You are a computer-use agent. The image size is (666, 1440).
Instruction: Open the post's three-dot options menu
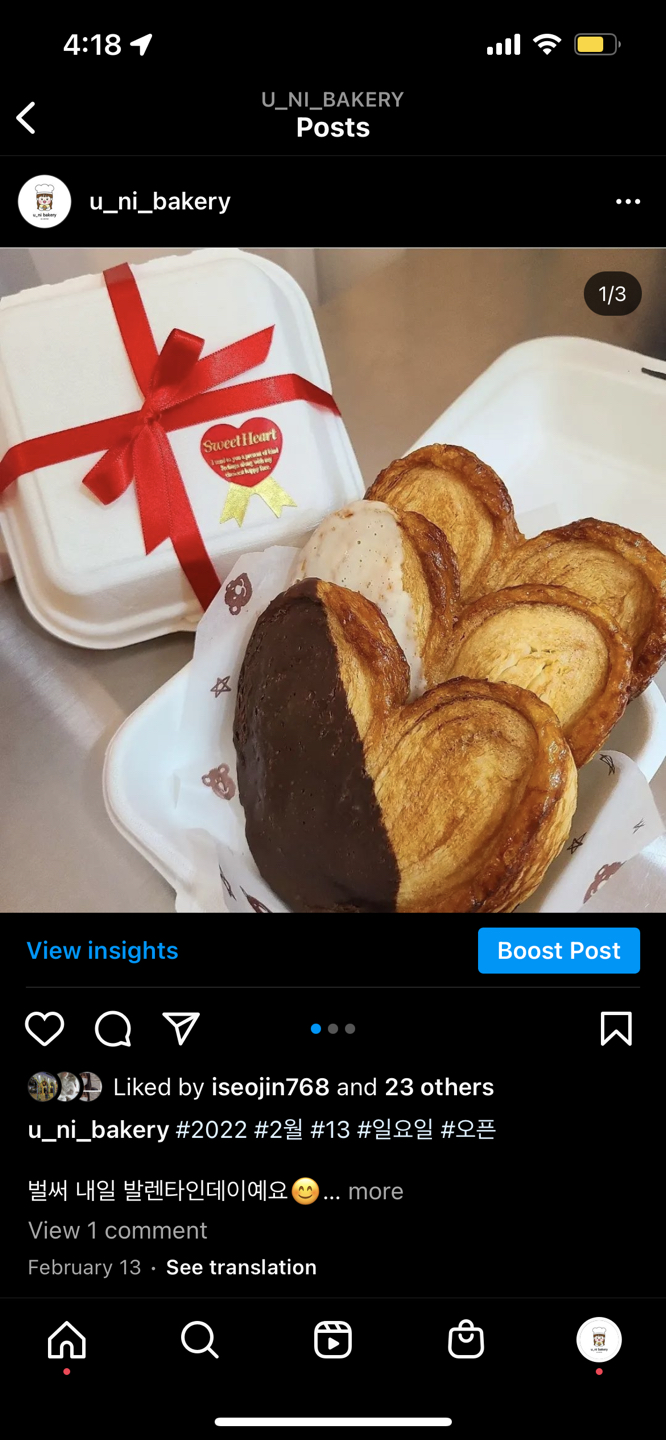627,201
